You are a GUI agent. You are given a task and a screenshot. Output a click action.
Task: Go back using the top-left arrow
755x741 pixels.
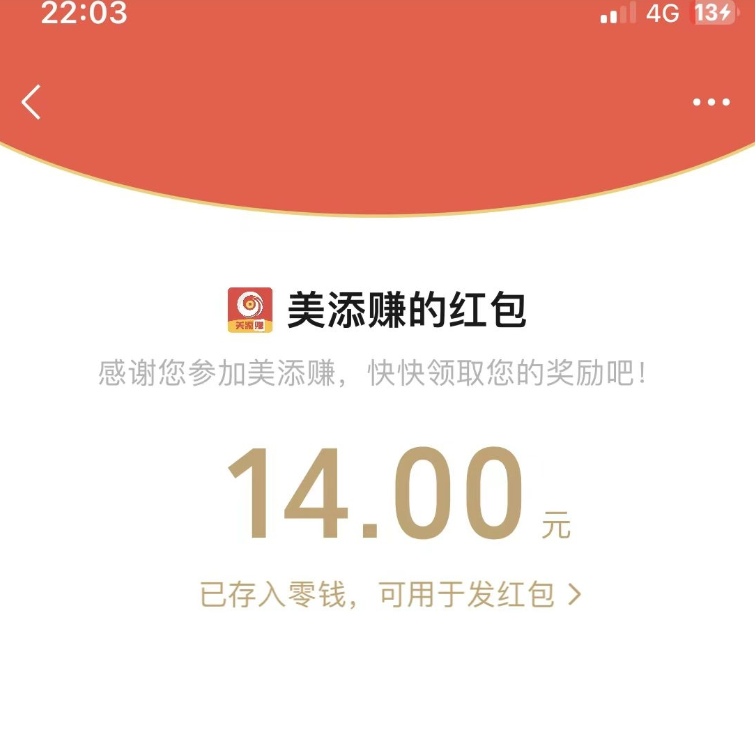coord(32,102)
